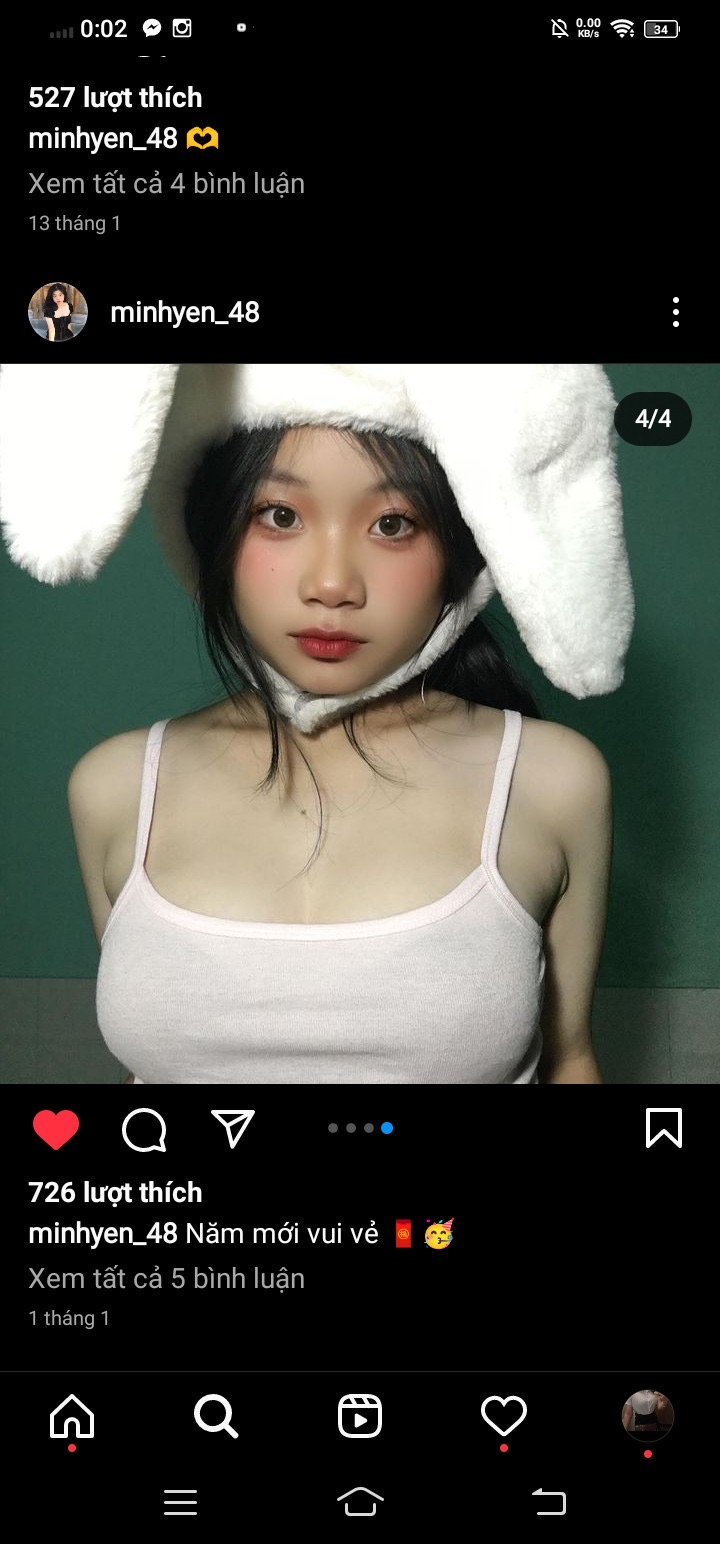720x1544 pixels.
Task: Open the minhyen_48 username in the post header
Action: 185,312
